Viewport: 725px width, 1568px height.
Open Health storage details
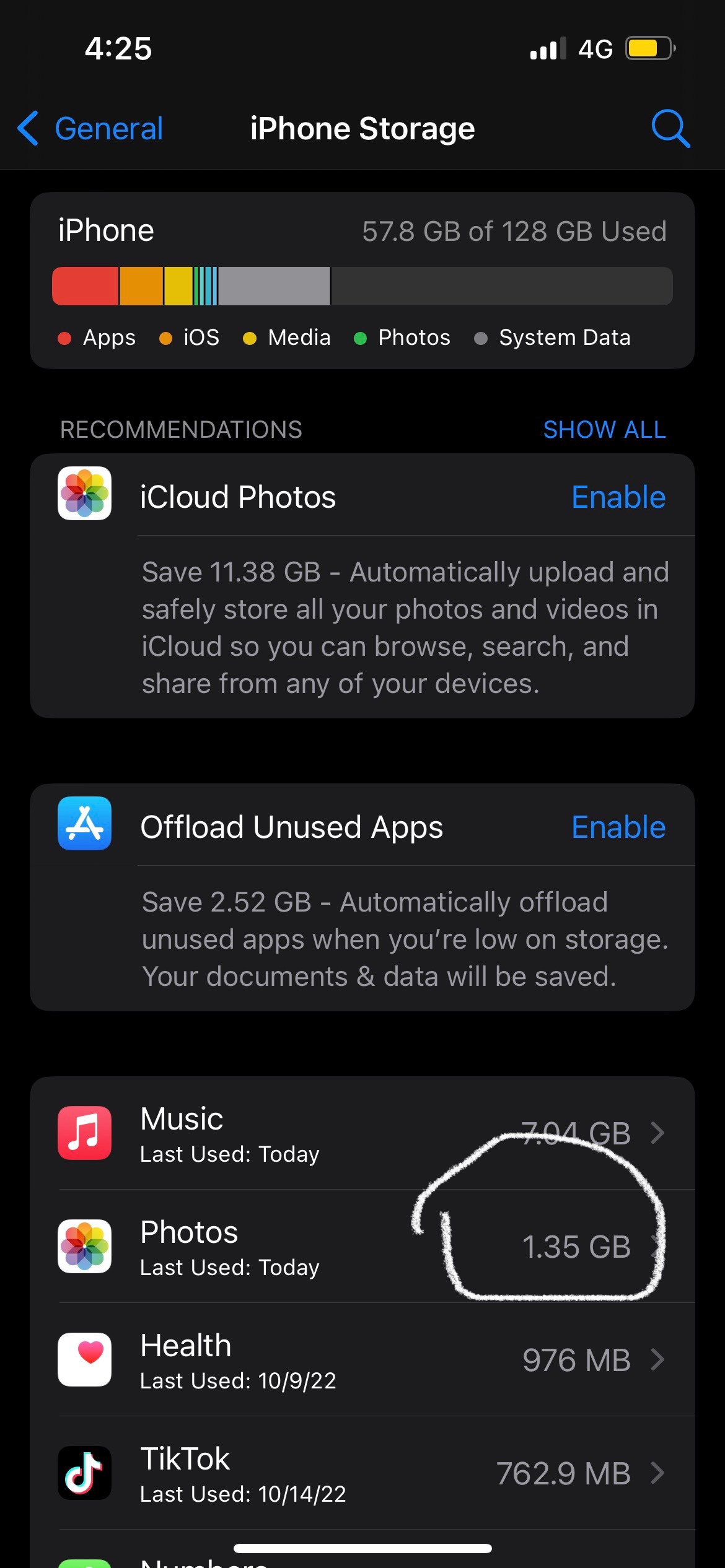pos(362,1360)
